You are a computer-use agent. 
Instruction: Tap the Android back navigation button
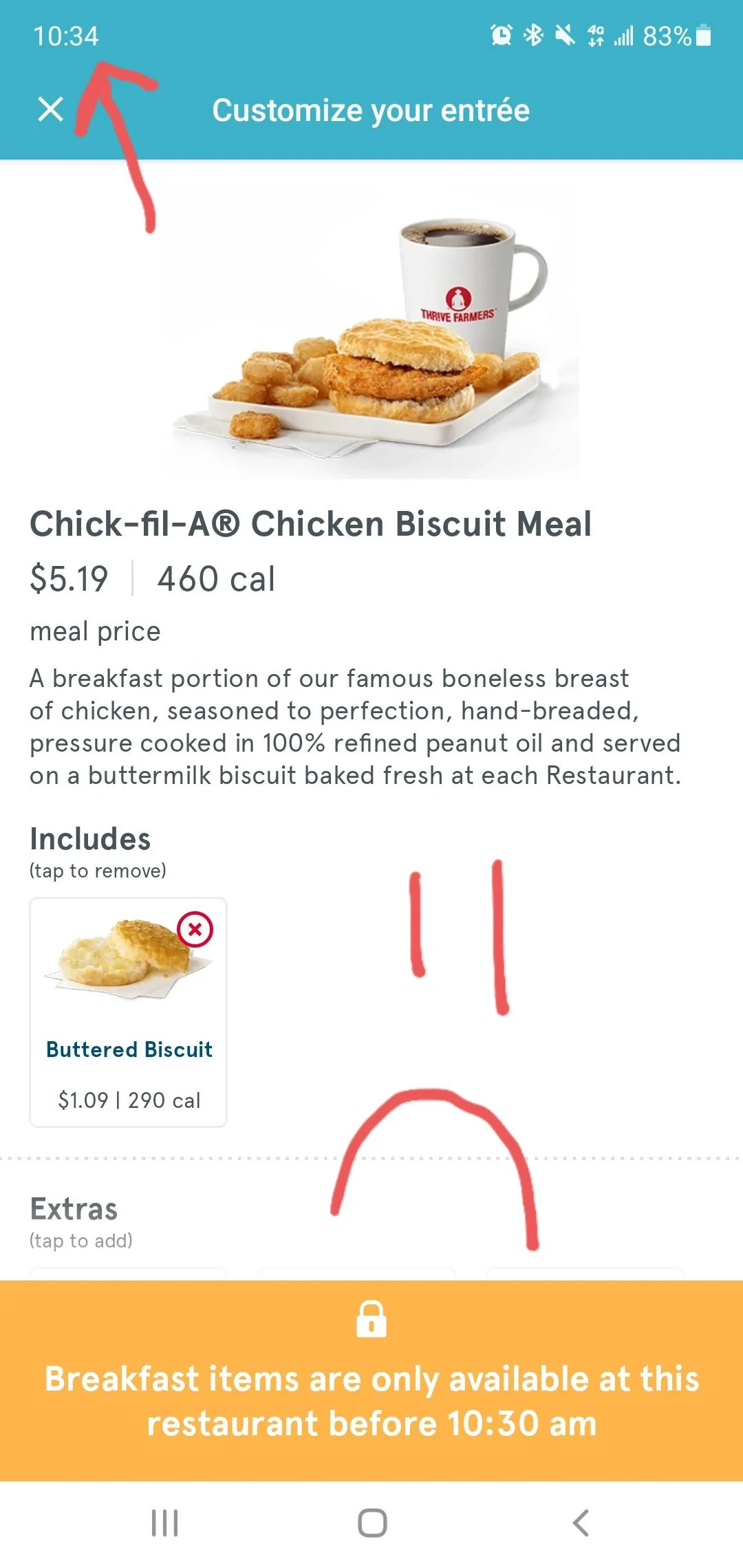(581, 1521)
